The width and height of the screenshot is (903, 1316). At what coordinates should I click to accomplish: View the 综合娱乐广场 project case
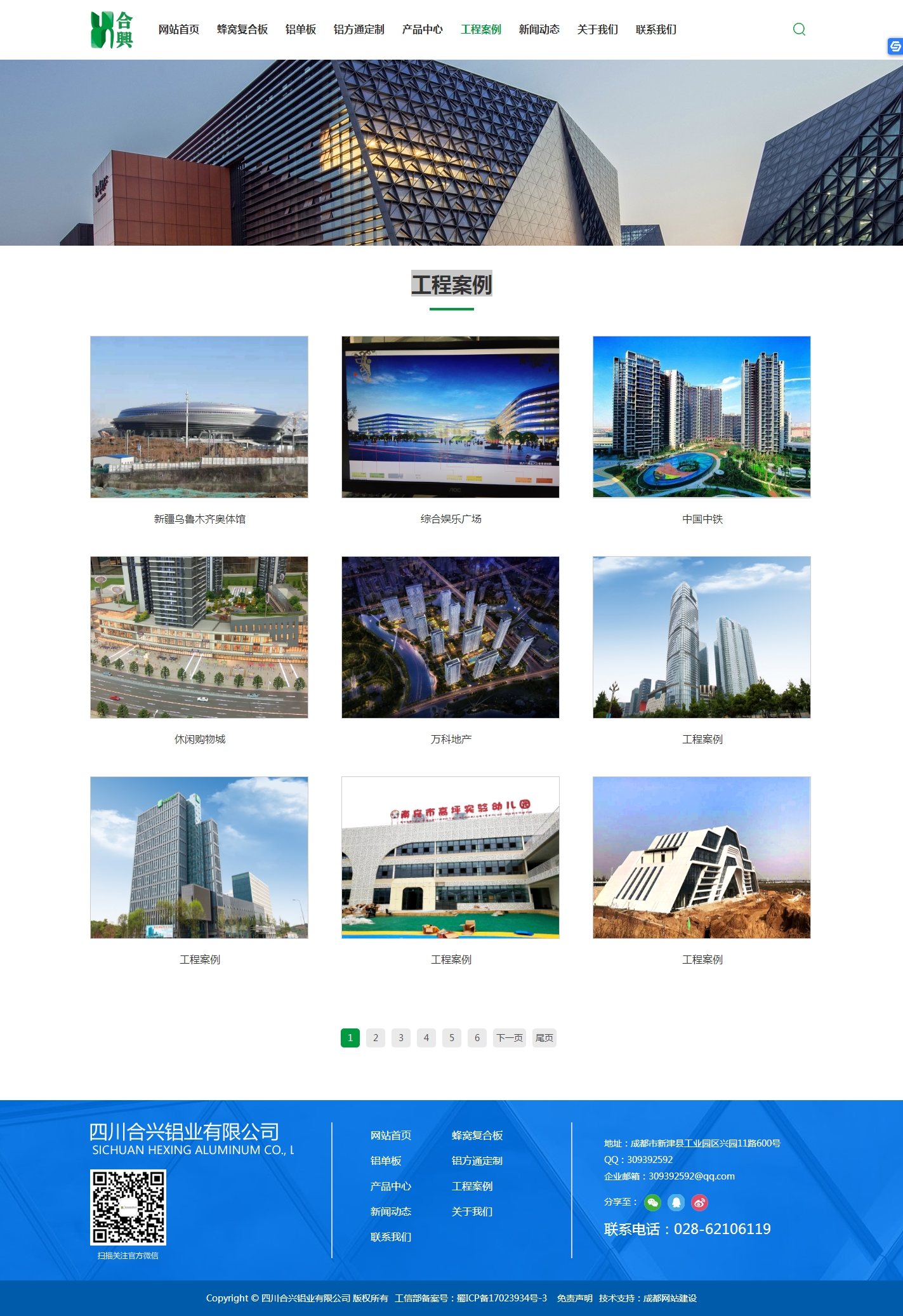pyautogui.click(x=451, y=417)
